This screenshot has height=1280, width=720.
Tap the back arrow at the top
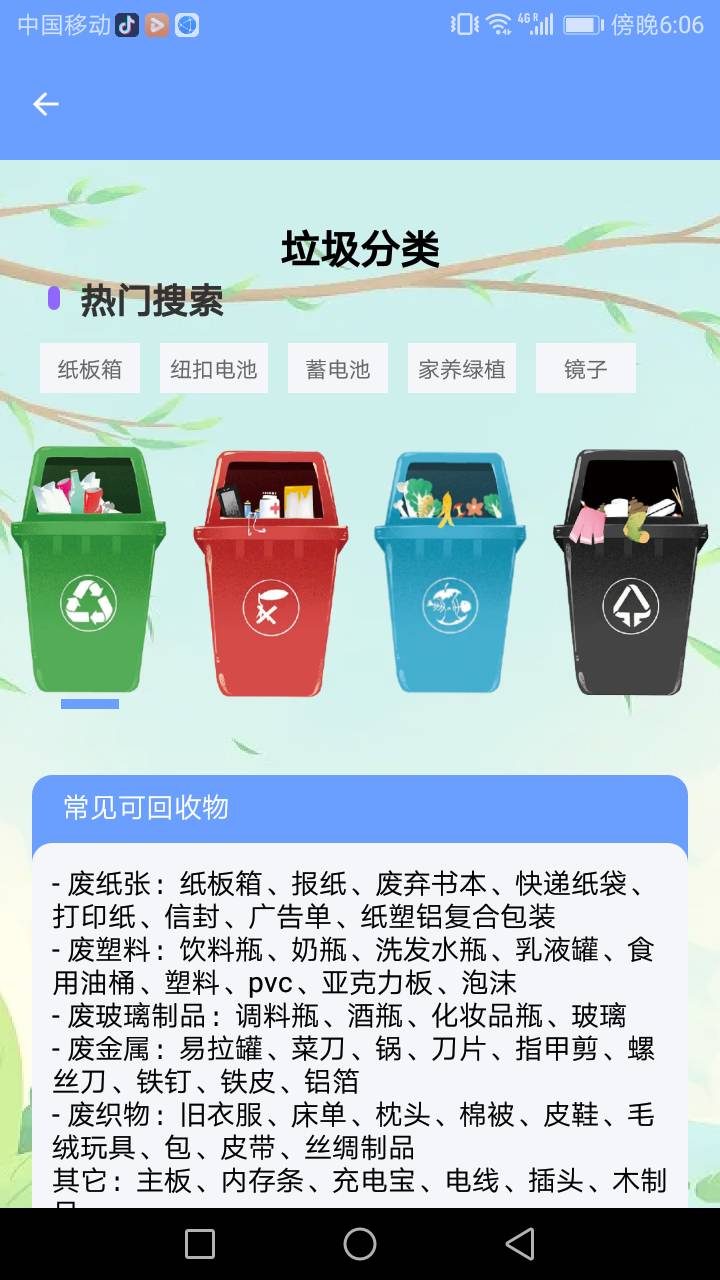coord(45,103)
